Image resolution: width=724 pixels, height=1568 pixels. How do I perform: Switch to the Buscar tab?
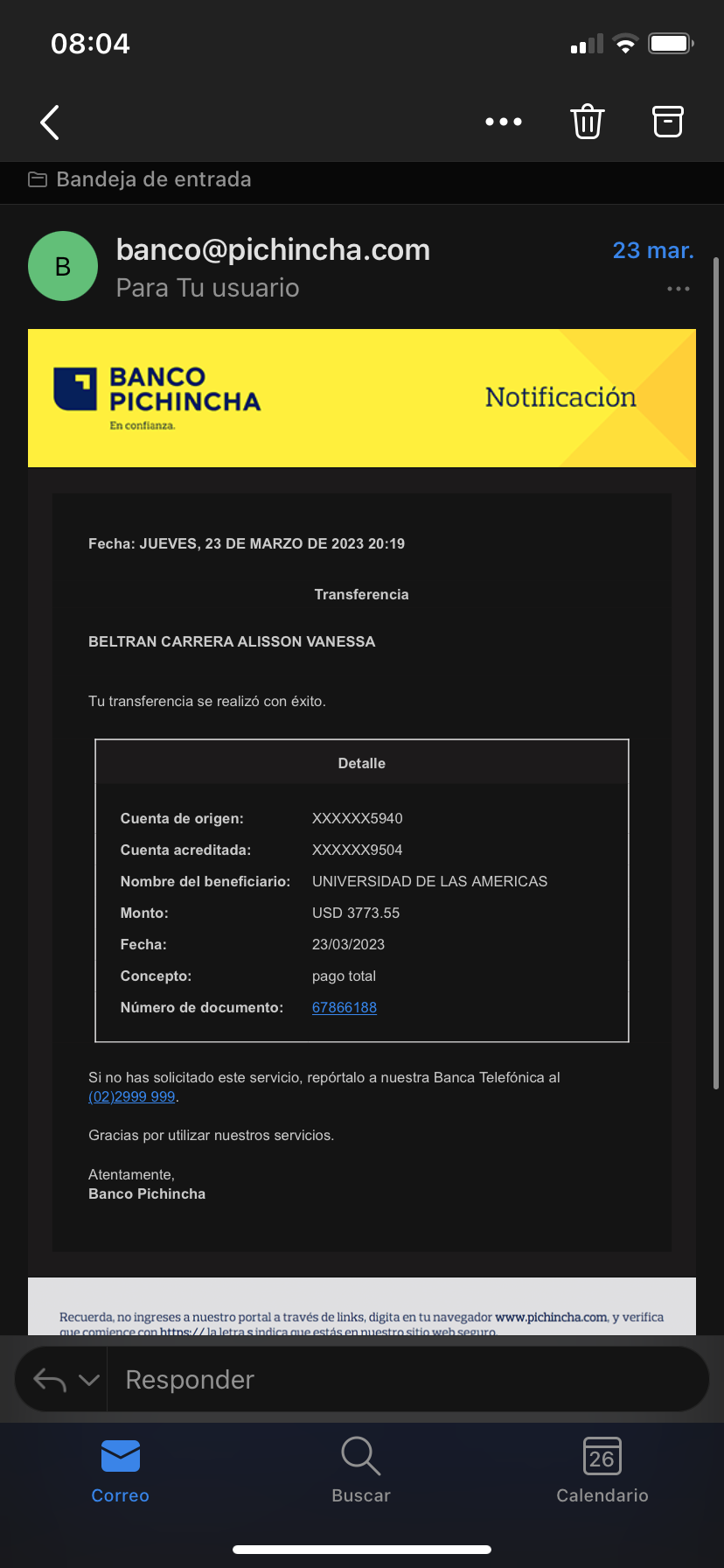(361, 1470)
